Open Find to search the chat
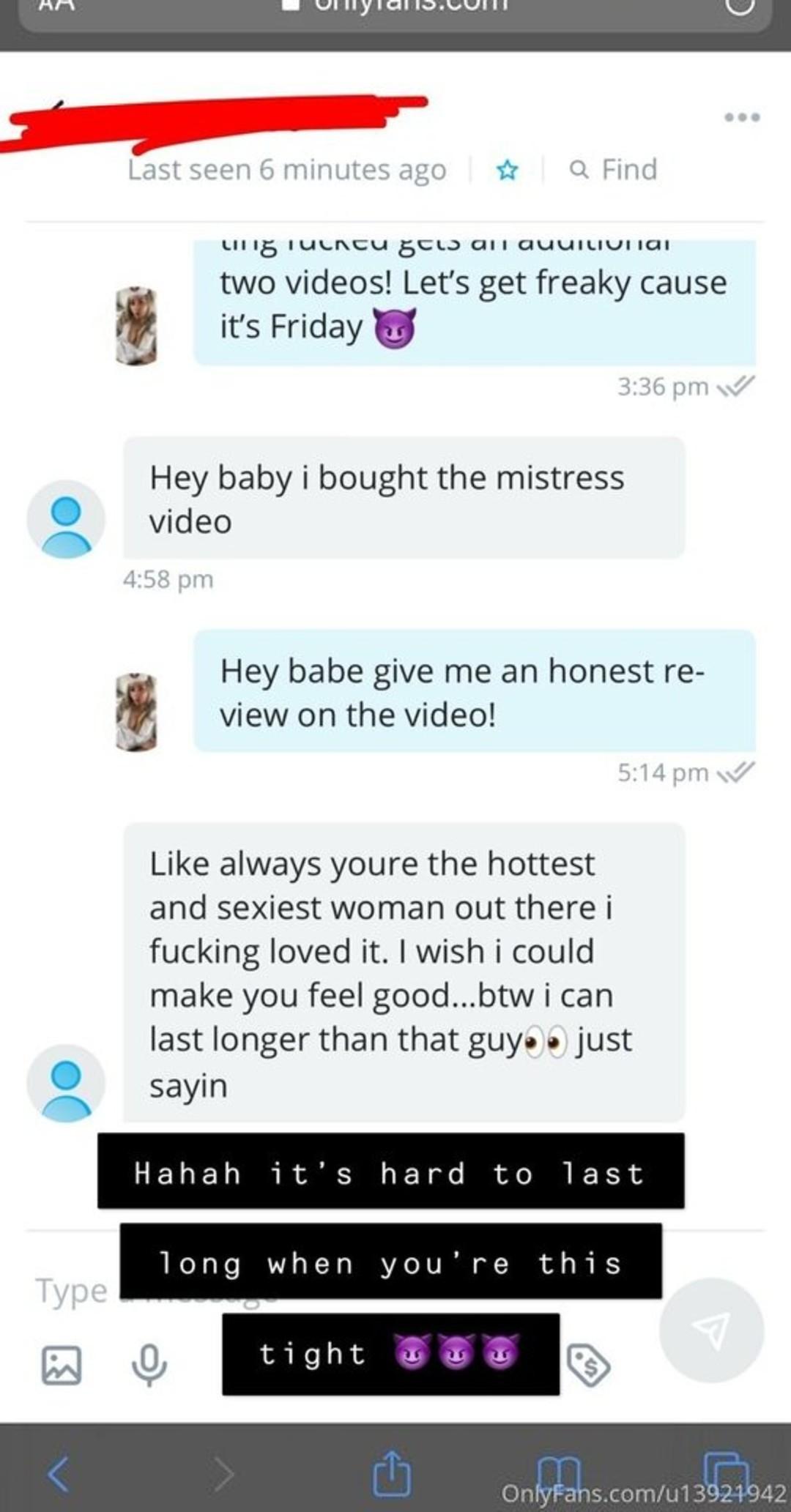791x1512 pixels. click(614, 170)
